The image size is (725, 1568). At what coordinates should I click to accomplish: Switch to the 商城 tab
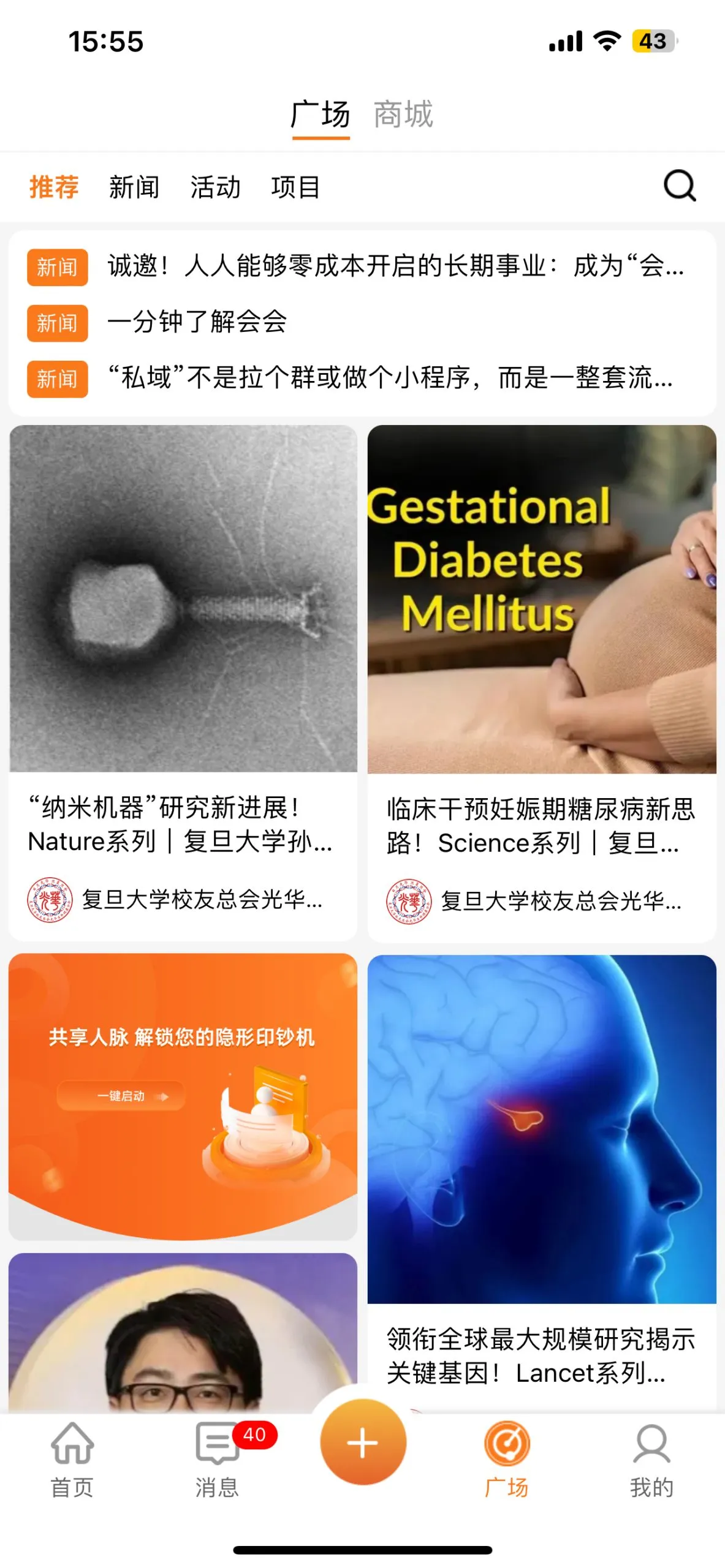404,113
